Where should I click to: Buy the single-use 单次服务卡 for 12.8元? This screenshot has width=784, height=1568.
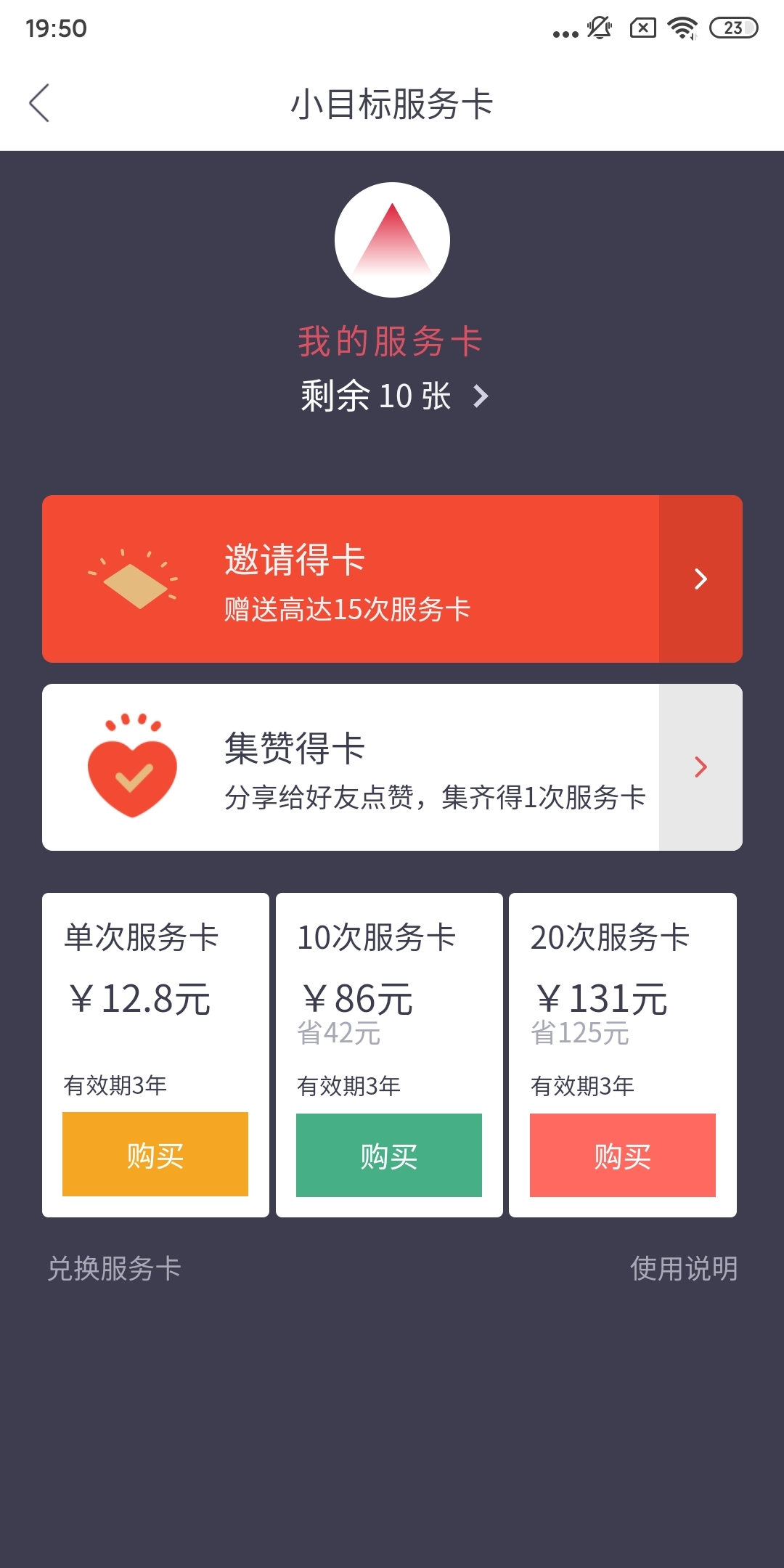[155, 1154]
